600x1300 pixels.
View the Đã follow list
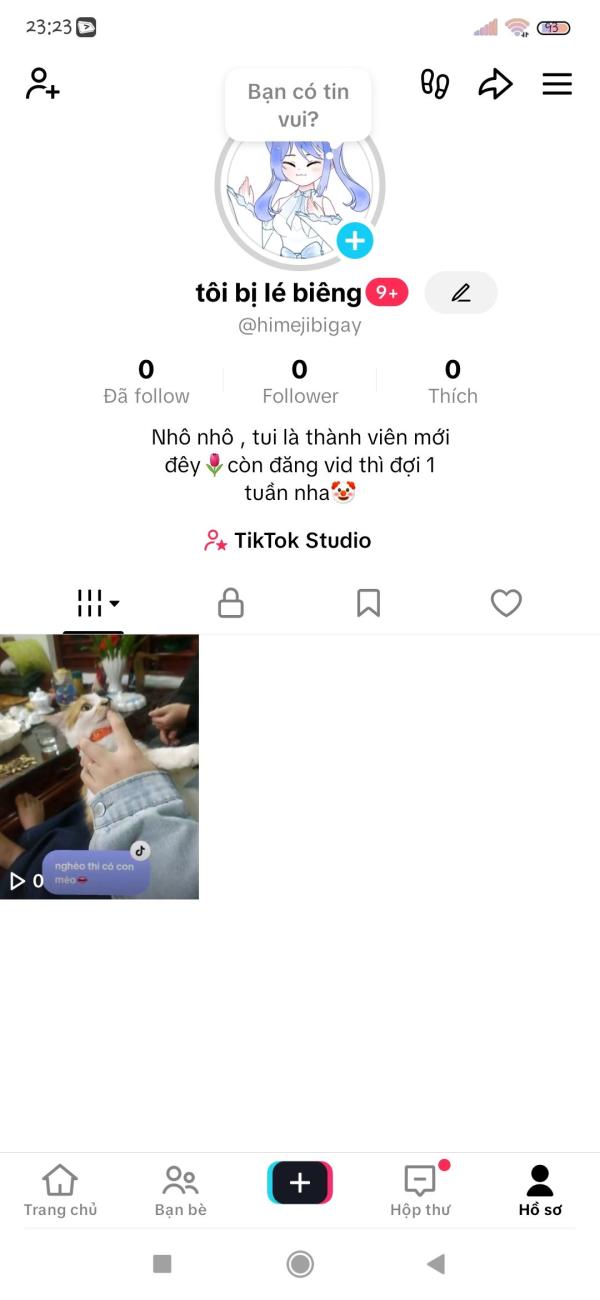point(146,383)
